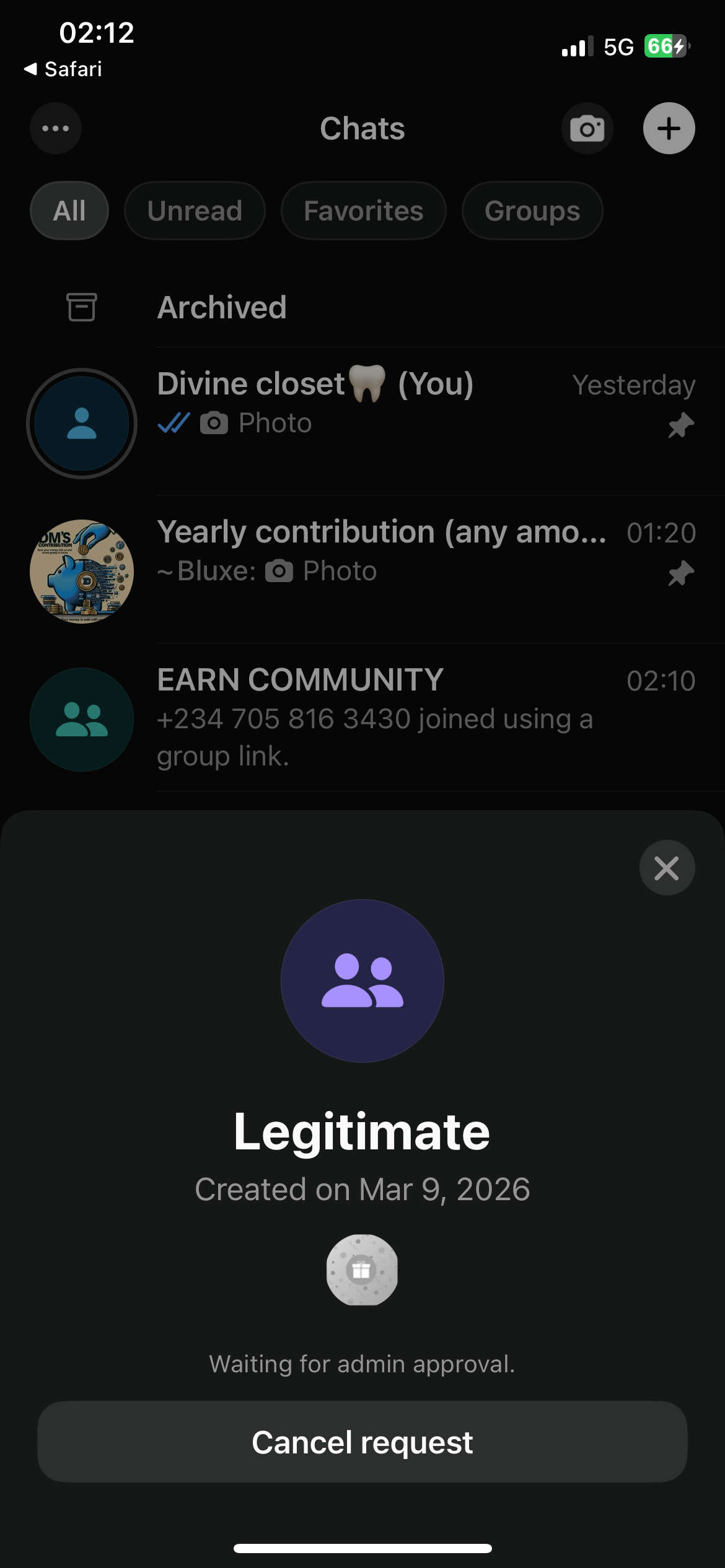725x1568 pixels.
Task: Cancel the group join request
Action: coord(362,1442)
